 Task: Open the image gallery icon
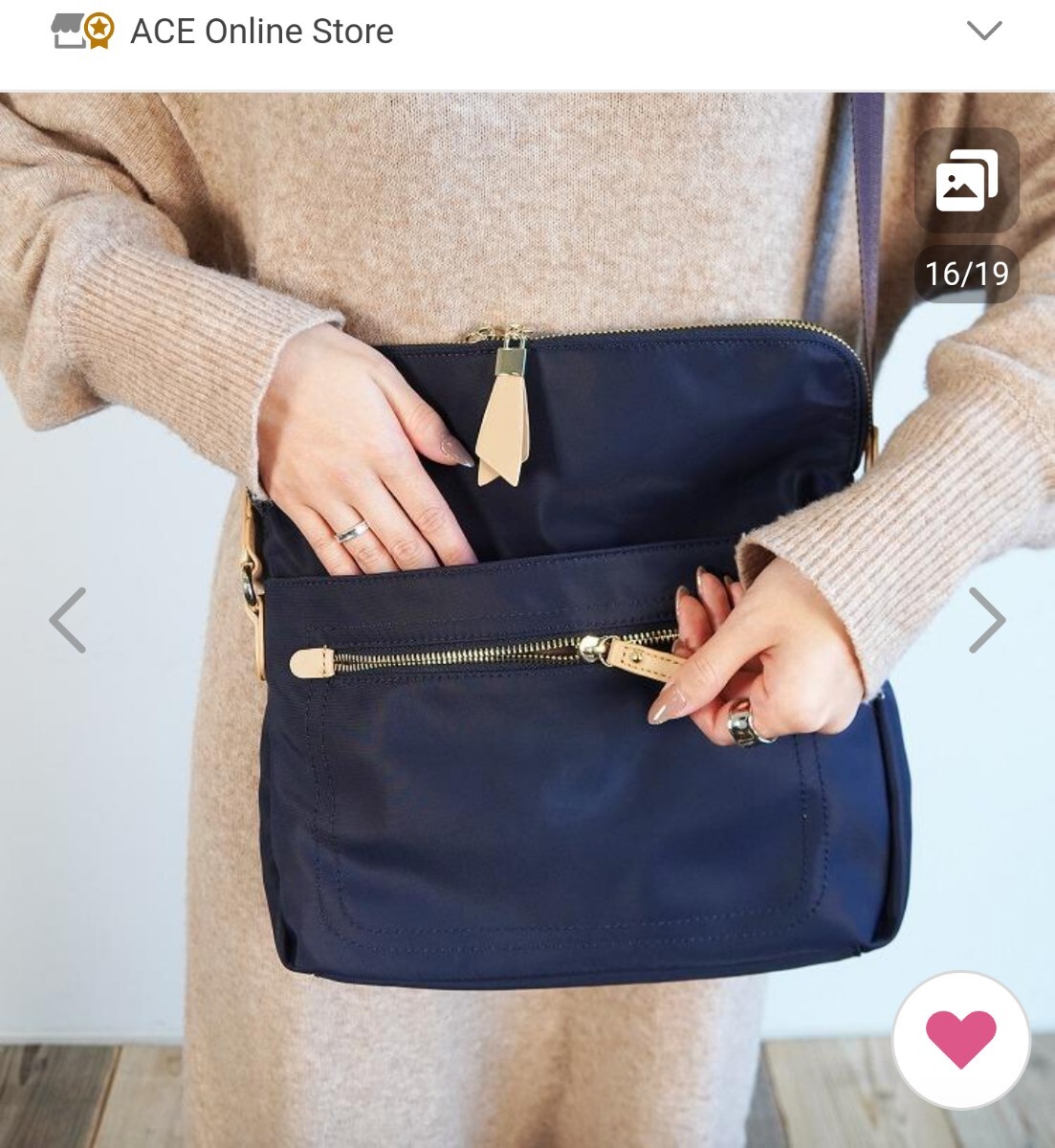pos(966,181)
